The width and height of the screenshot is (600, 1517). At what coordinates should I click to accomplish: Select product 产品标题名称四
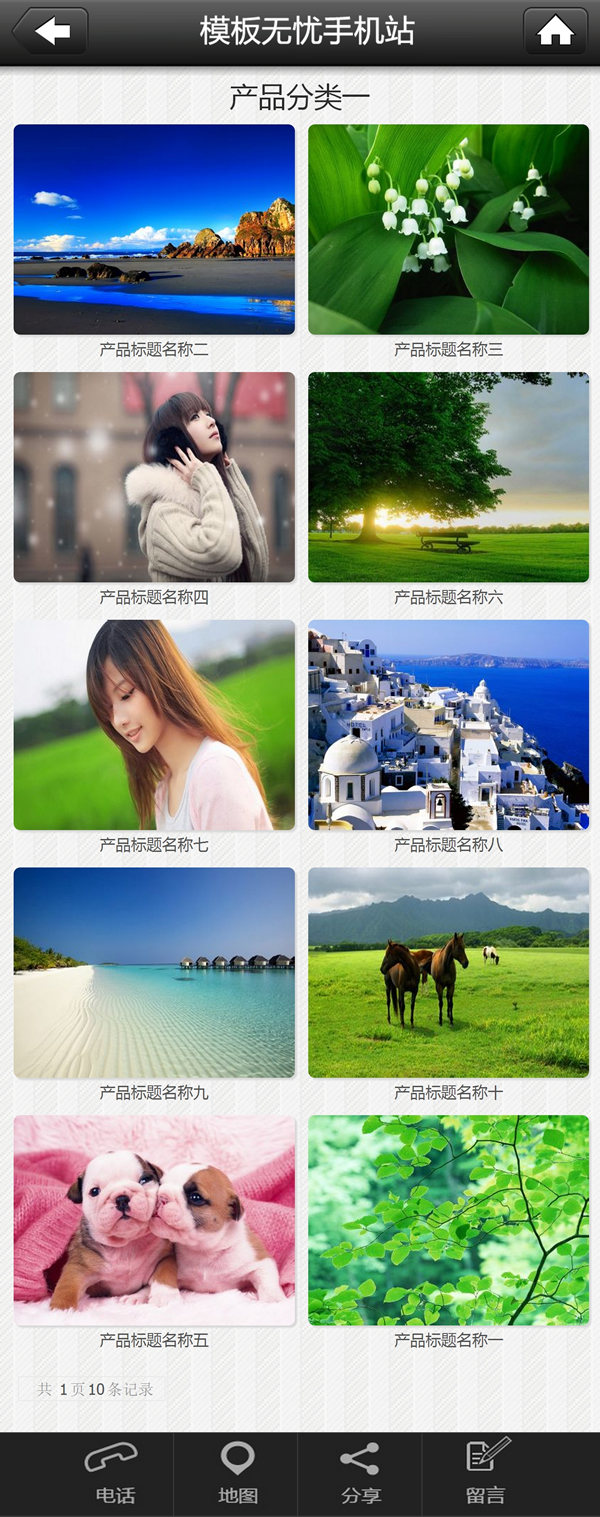coord(154,477)
